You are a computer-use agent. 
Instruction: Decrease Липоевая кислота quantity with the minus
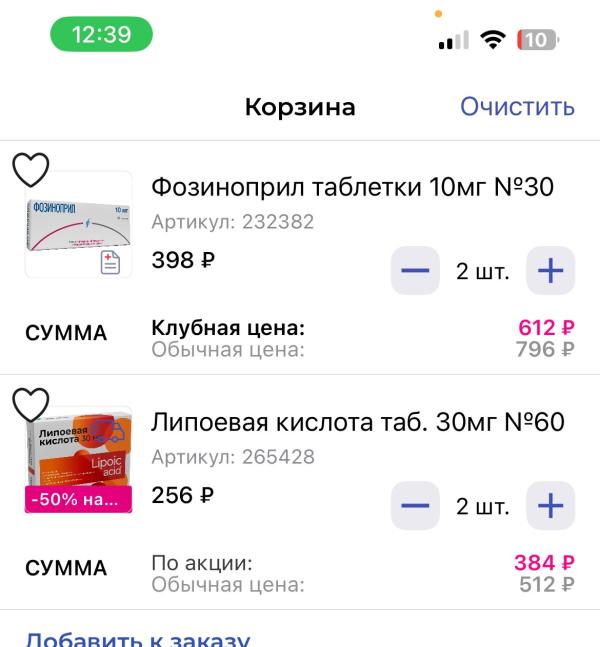click(415, 505)
